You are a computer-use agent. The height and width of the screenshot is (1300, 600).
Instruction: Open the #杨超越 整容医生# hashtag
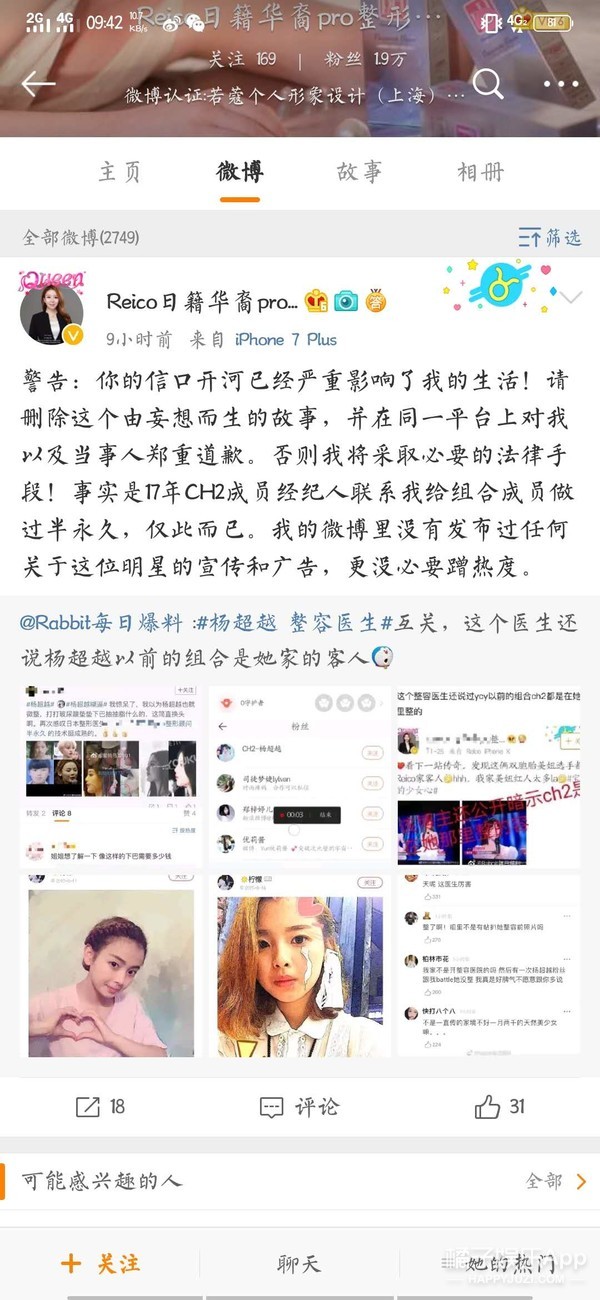(x=288, y=623)
